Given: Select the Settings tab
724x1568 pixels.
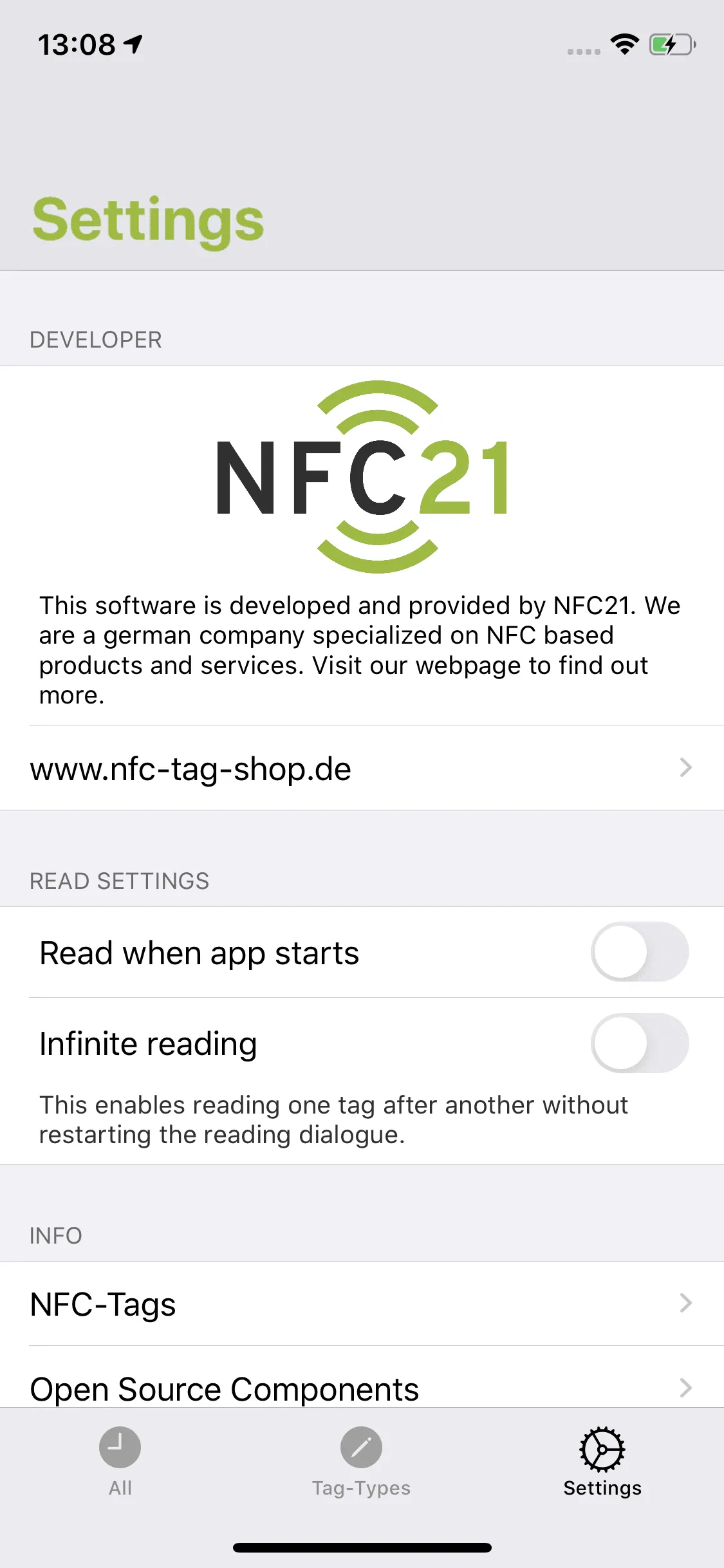Looking at the screenshot, I should (x=602, y=1461).
